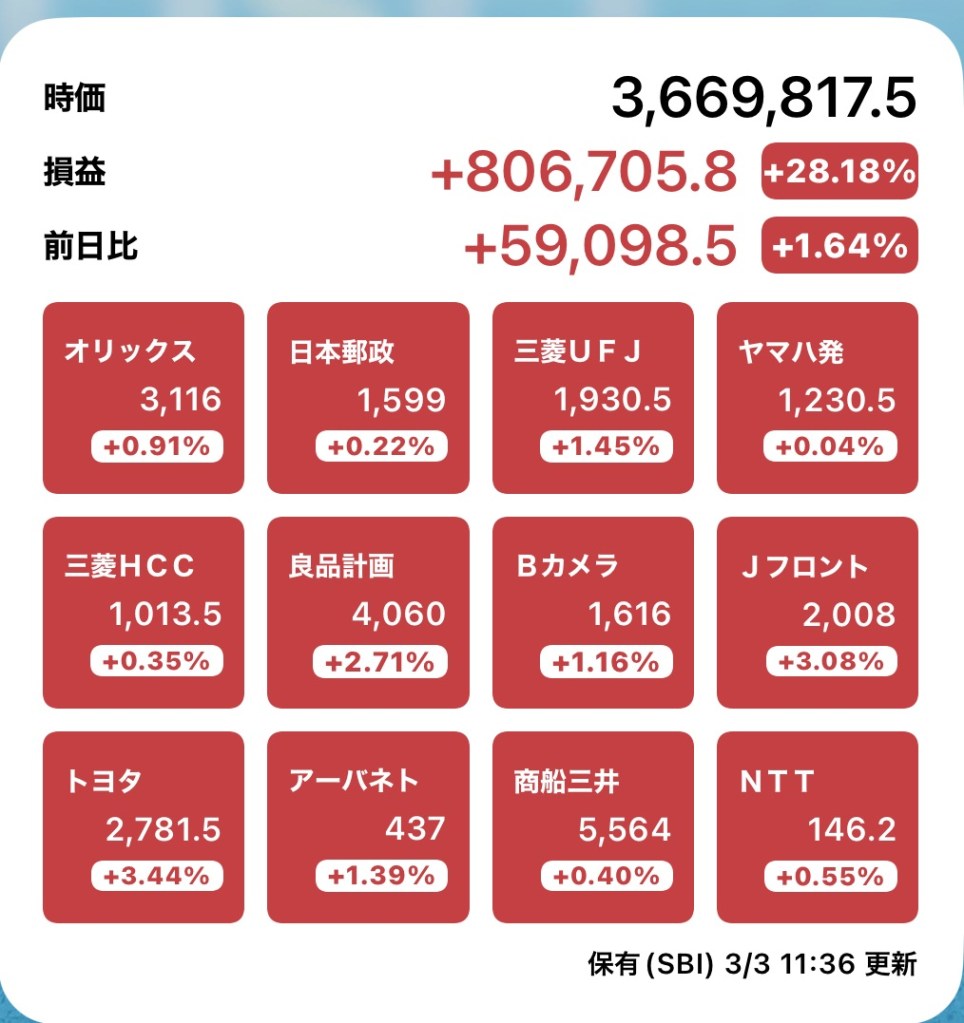Select the Jフロント stock card
The image size is (964, 1023).
coord(817,612)
